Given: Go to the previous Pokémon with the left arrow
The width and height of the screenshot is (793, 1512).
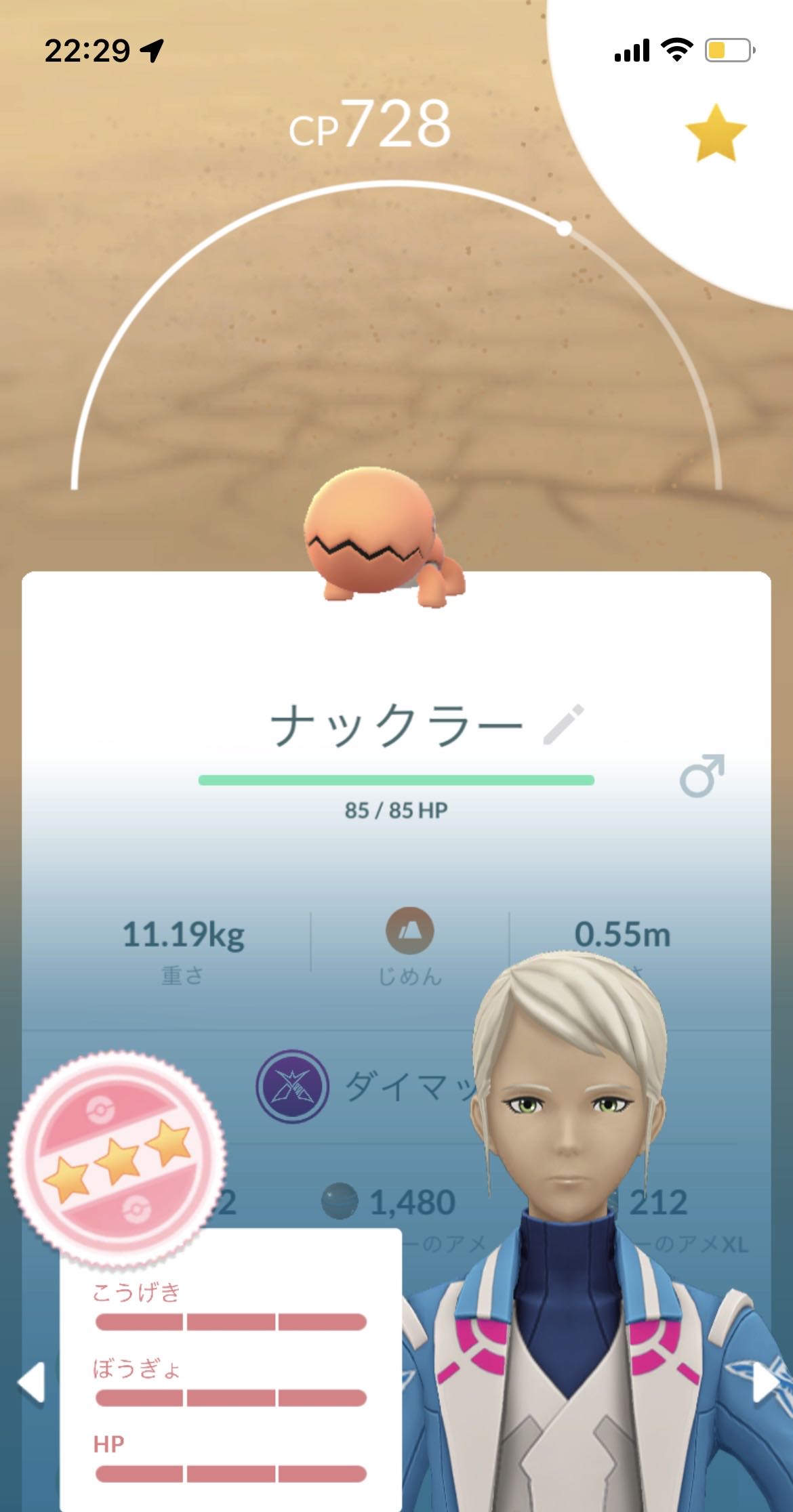Looking at the screenshot, I should tap(31, 1382).
